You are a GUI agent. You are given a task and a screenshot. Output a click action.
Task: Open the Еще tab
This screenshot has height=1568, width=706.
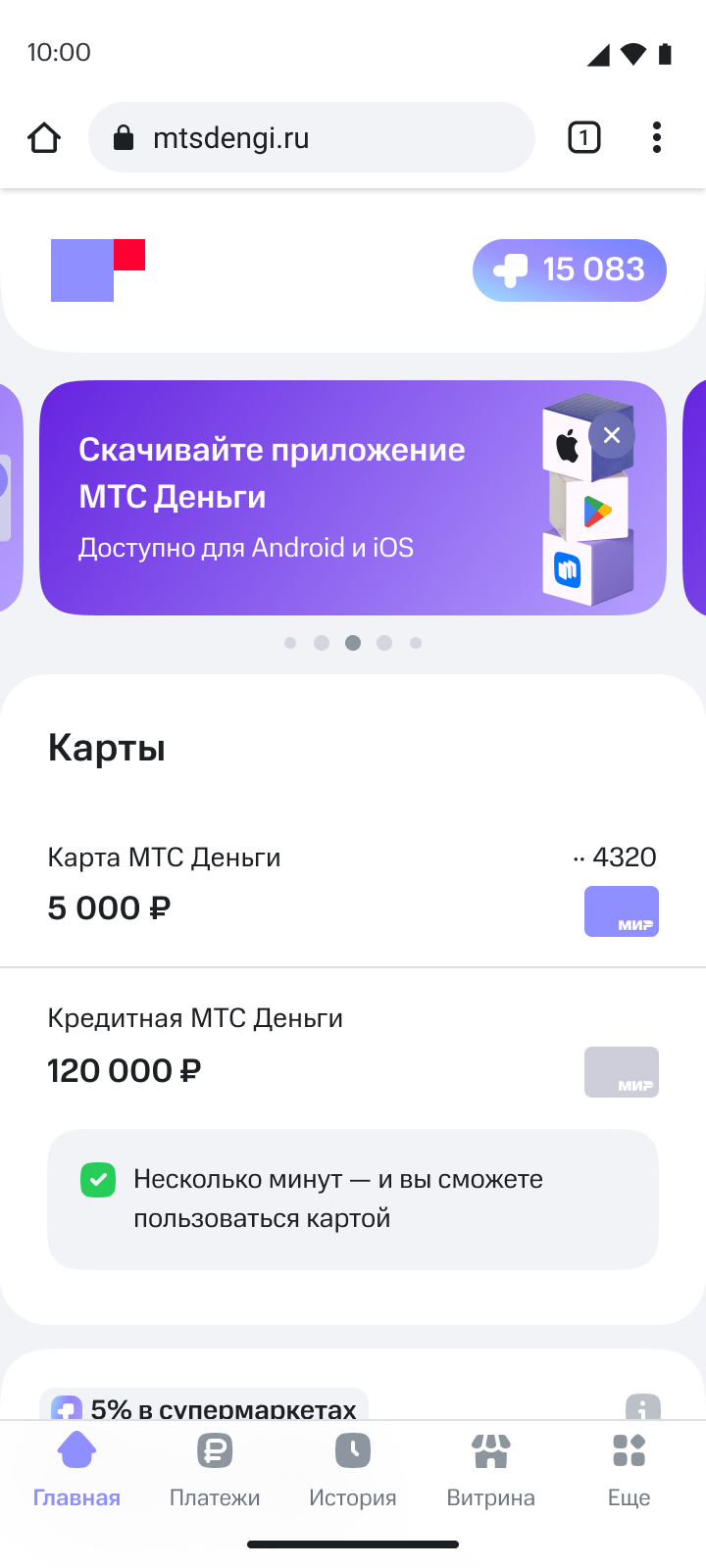629,1469
